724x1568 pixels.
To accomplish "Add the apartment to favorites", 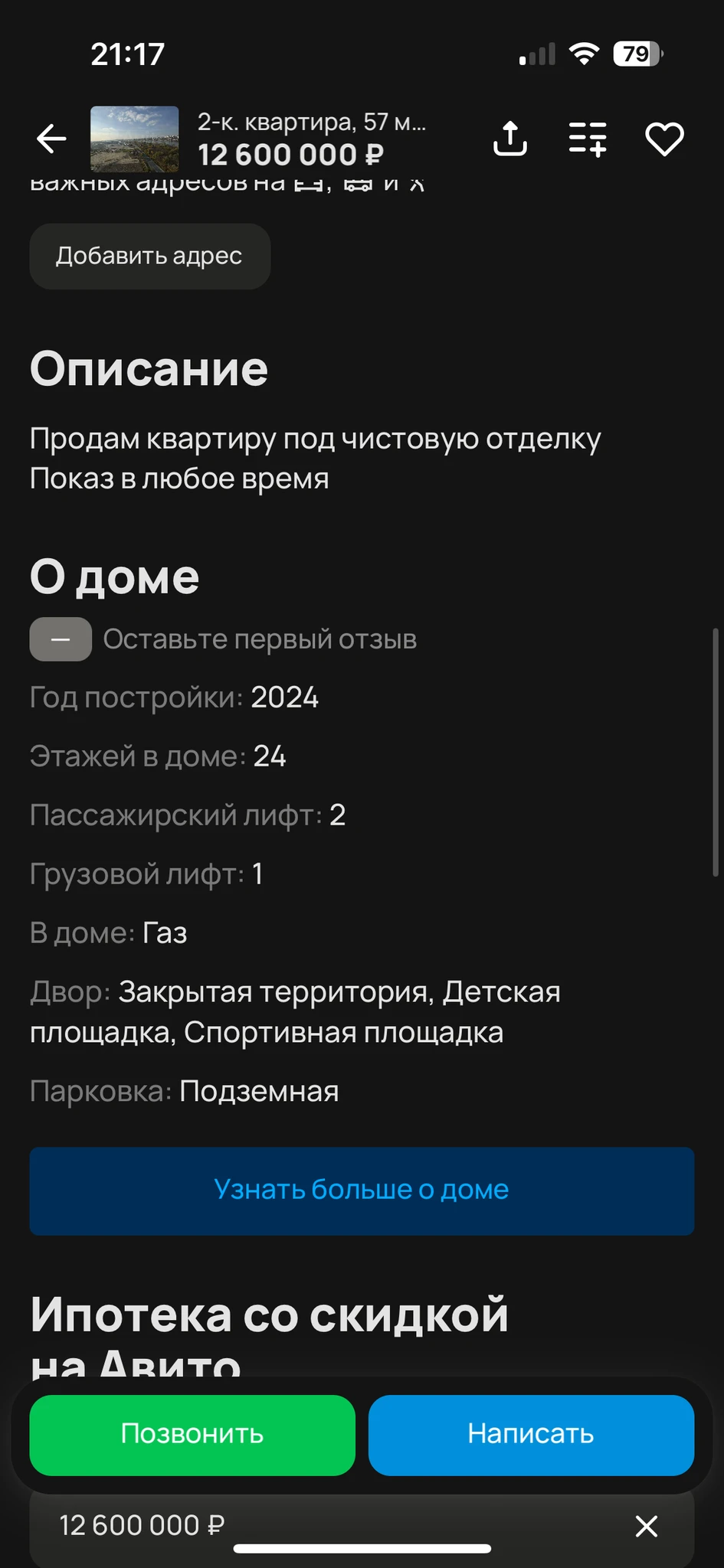I will click(663, 139).
